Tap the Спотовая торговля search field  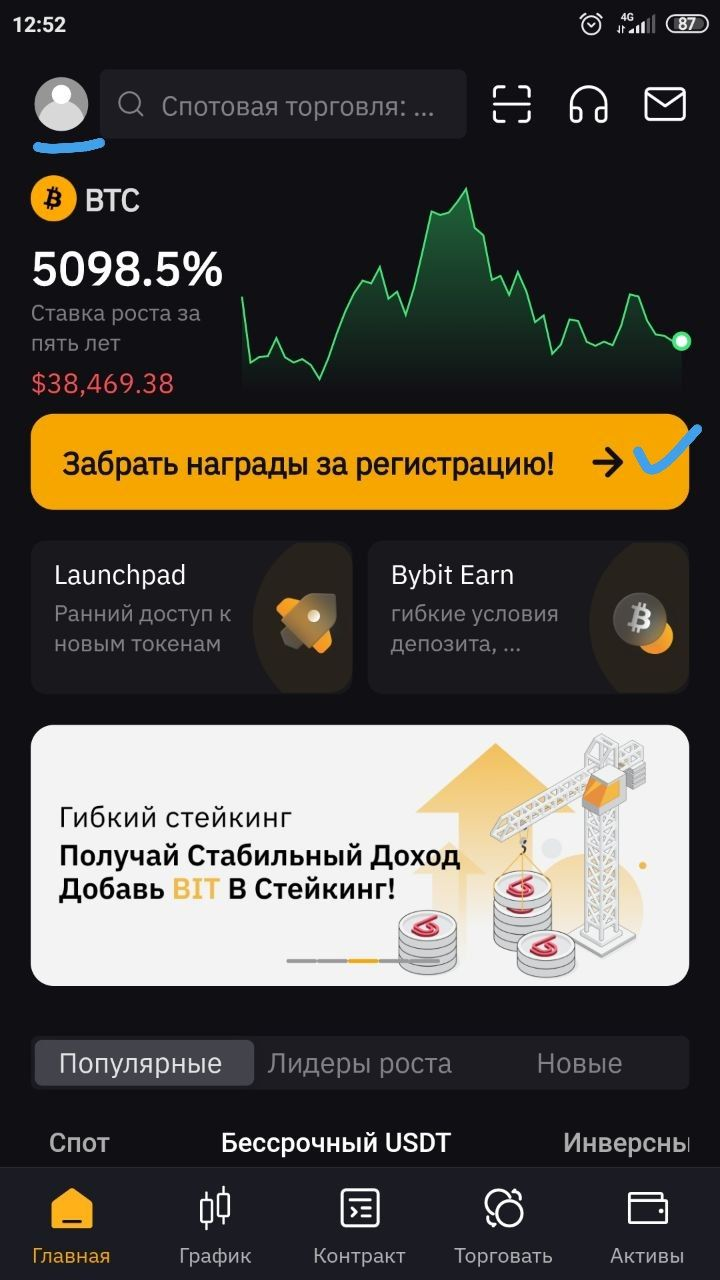[x=284, y=105]
